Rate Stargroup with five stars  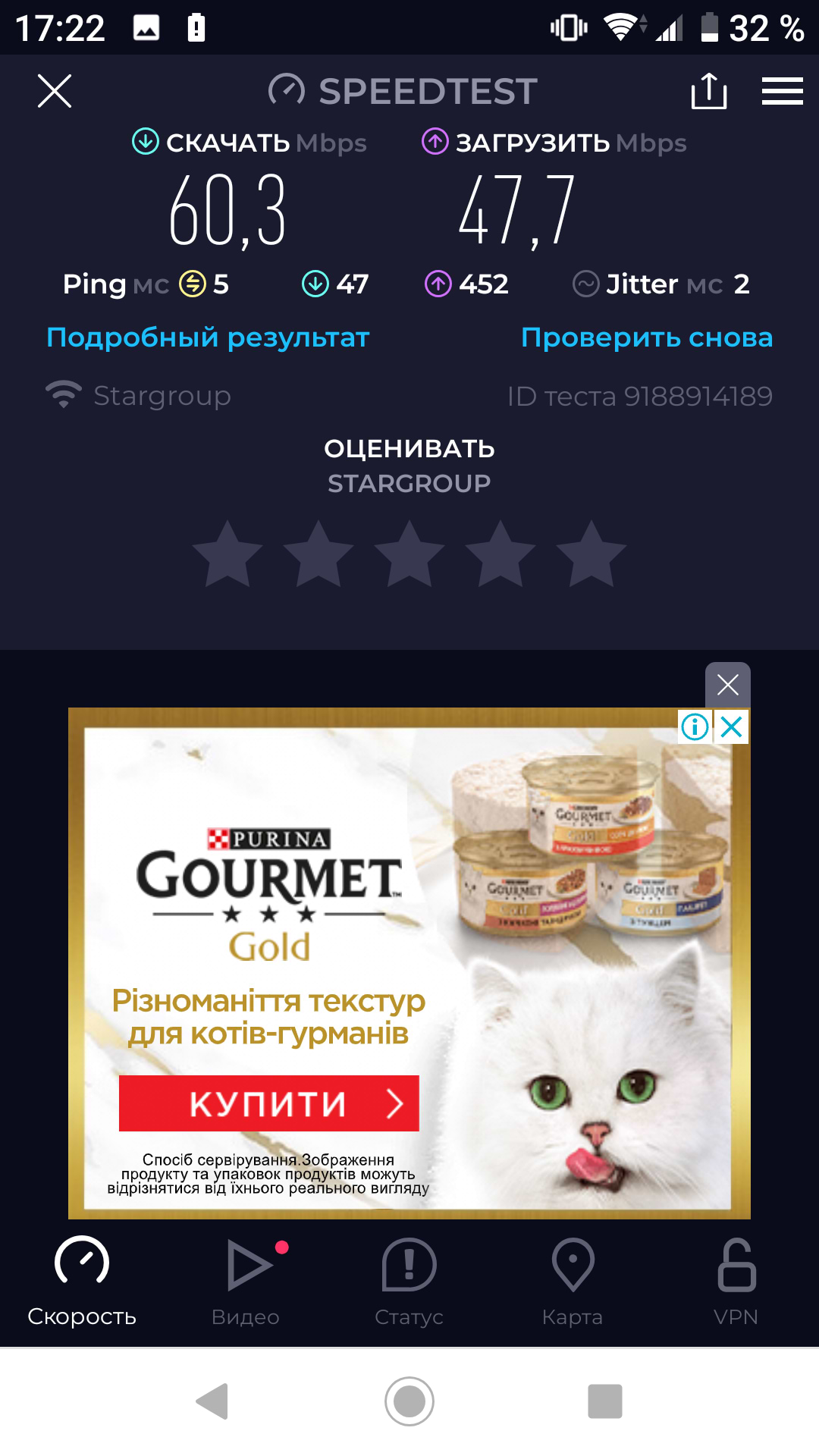pyautogui.click(x=591, y=555)
